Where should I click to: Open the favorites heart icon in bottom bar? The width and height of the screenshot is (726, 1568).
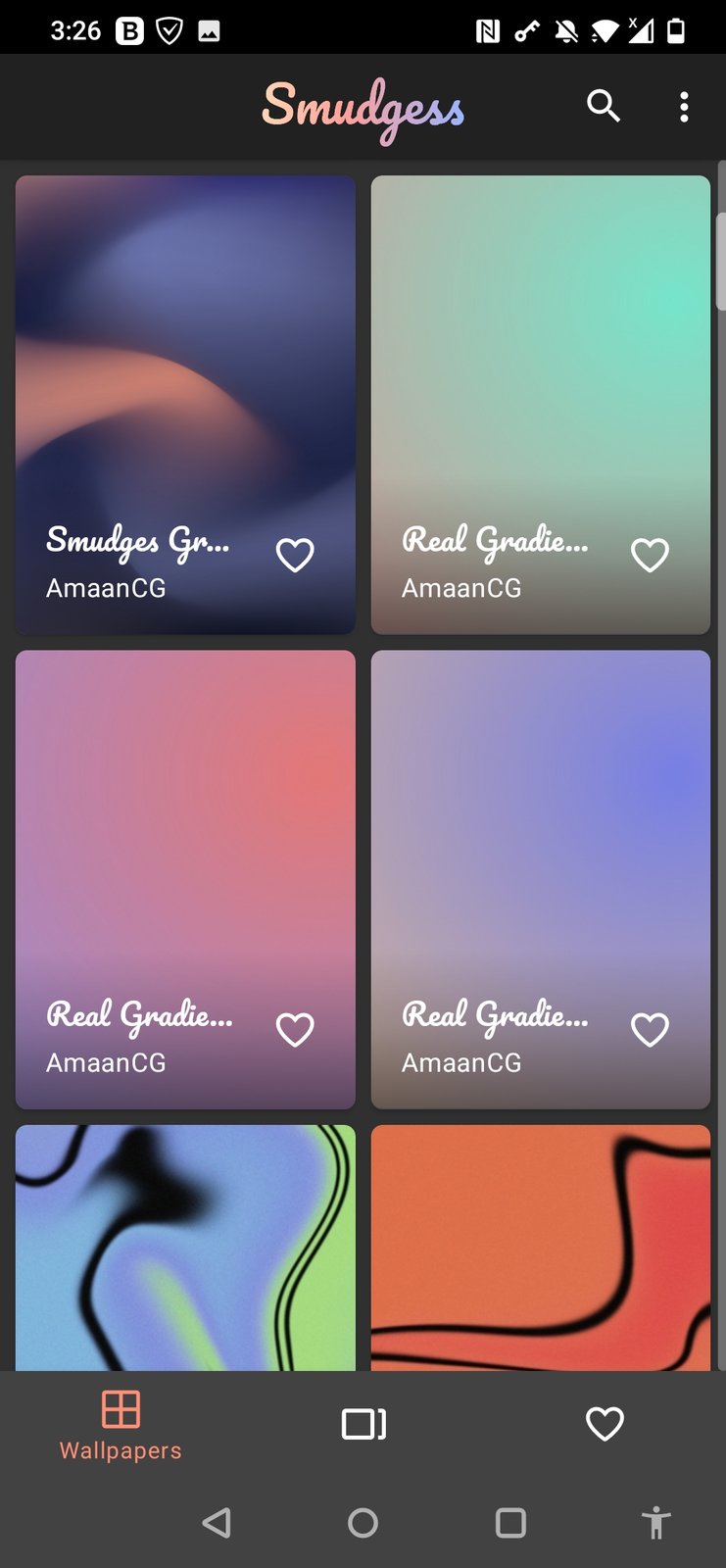[605, 1424]
